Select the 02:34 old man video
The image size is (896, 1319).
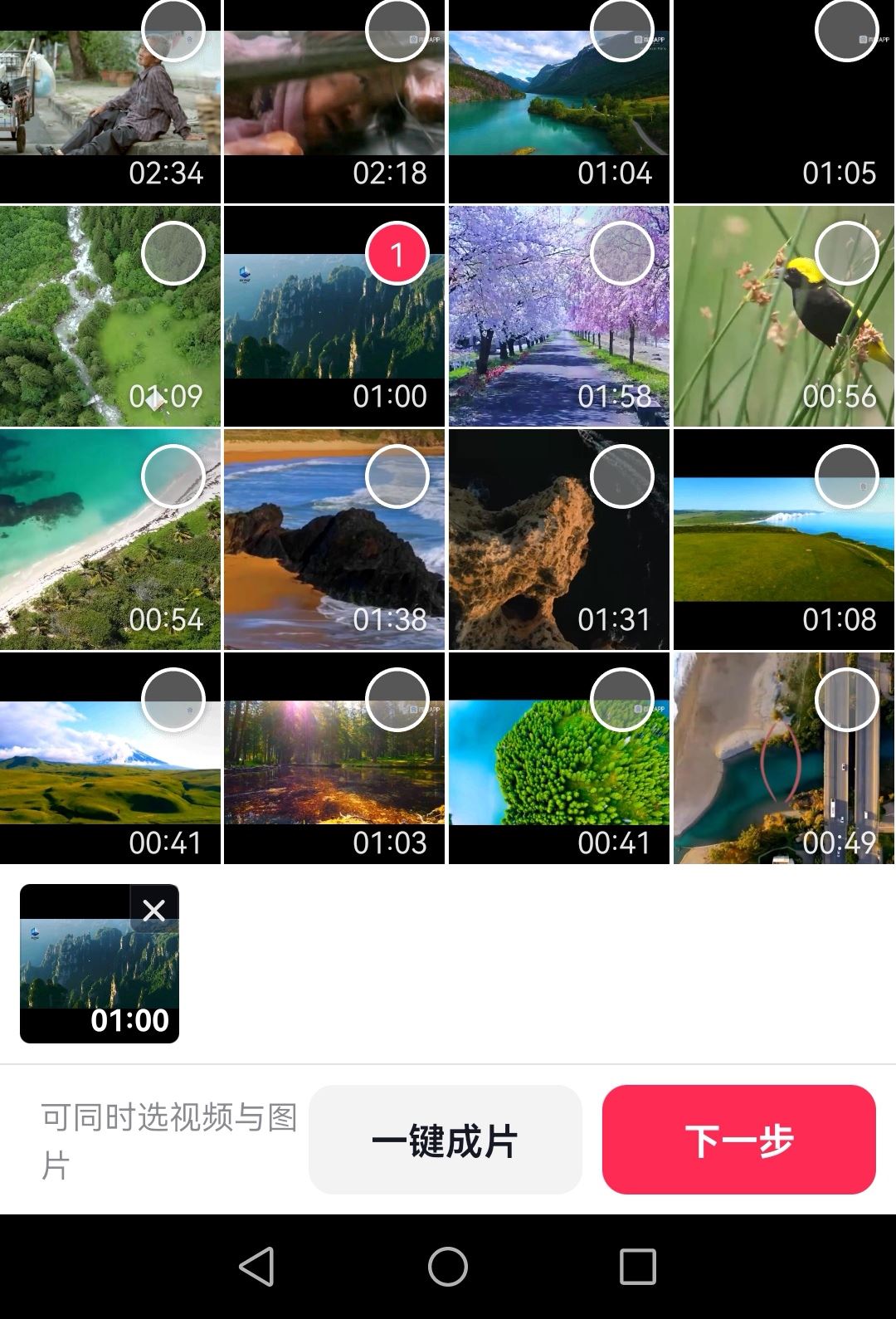173,30
